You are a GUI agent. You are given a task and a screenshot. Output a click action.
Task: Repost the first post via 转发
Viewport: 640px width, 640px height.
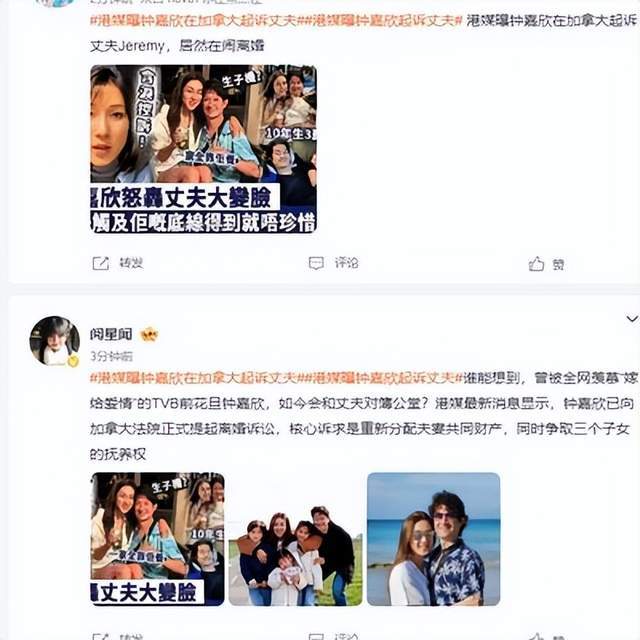click(x=118, y=263)
